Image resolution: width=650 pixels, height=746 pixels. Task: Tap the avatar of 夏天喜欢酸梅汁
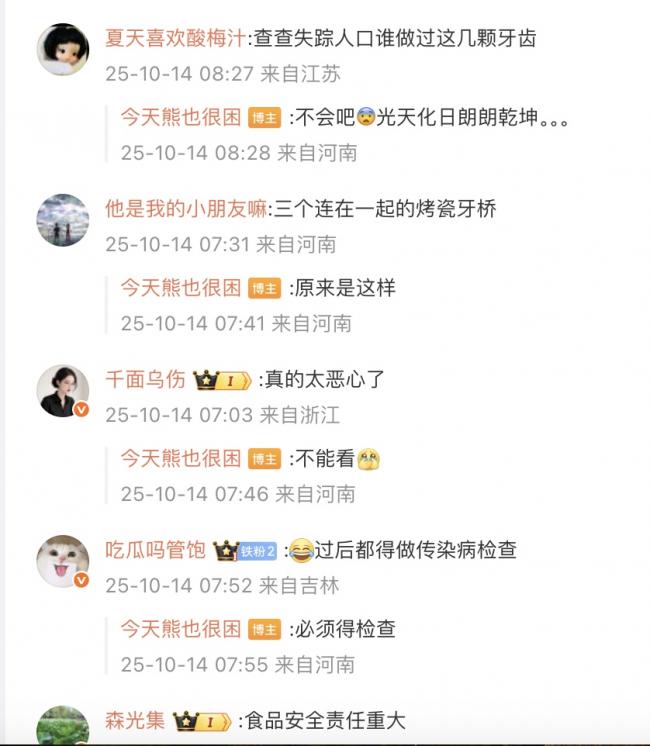tap(63, 49)
